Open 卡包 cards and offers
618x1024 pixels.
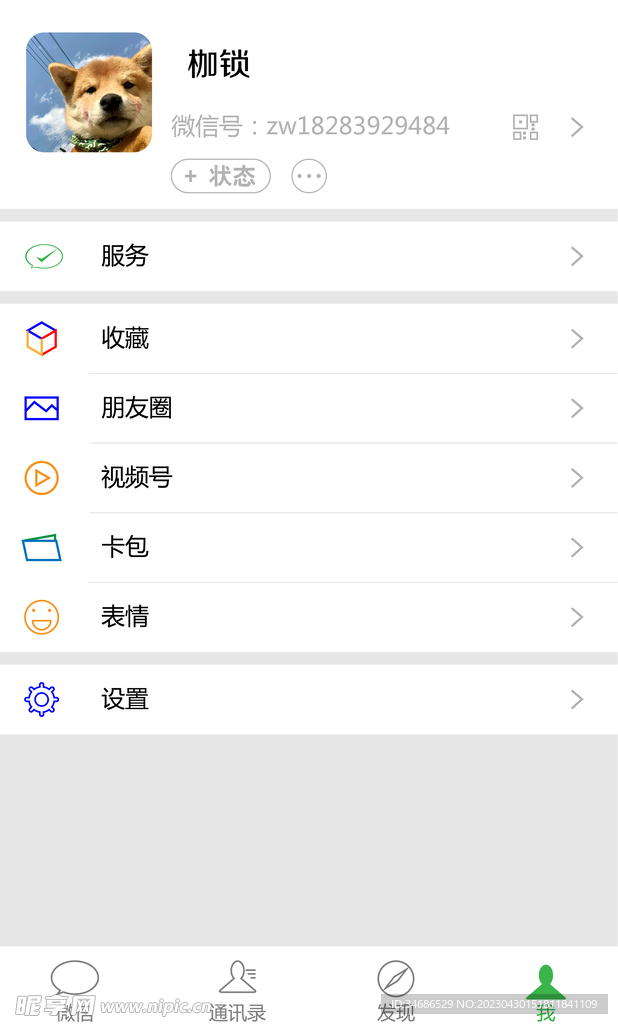coord(309,547)
